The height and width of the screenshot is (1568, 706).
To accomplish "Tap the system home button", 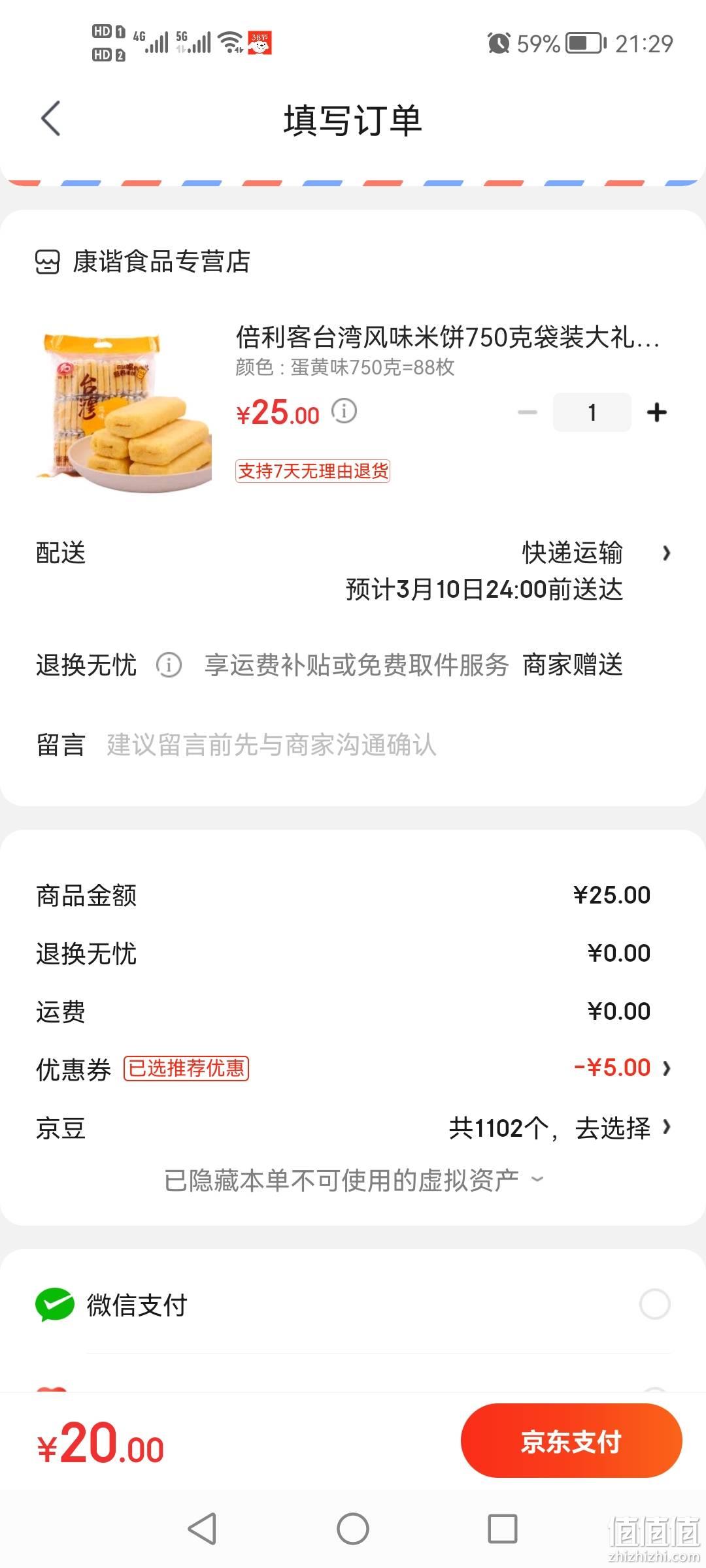I will (353, 1529).
